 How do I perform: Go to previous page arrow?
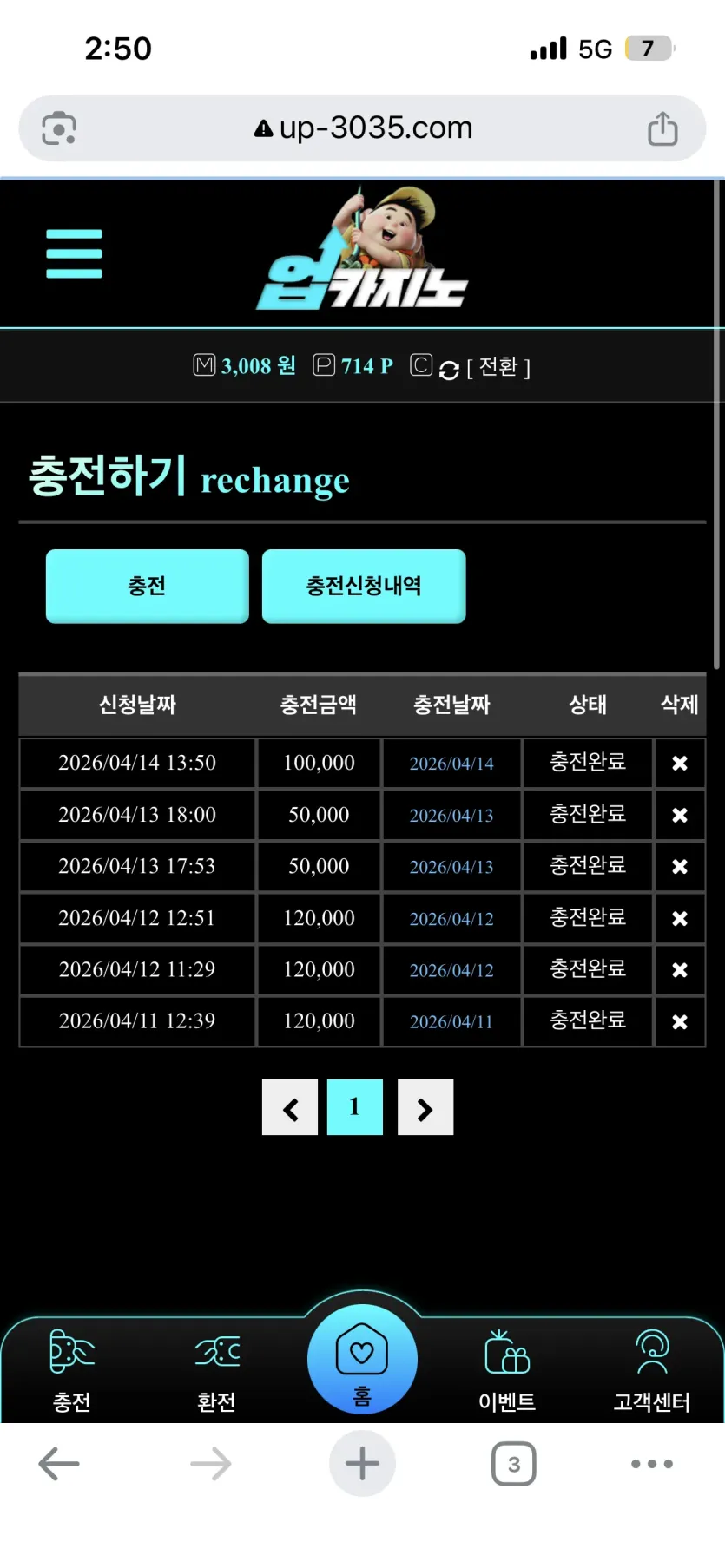(290, 1107)
